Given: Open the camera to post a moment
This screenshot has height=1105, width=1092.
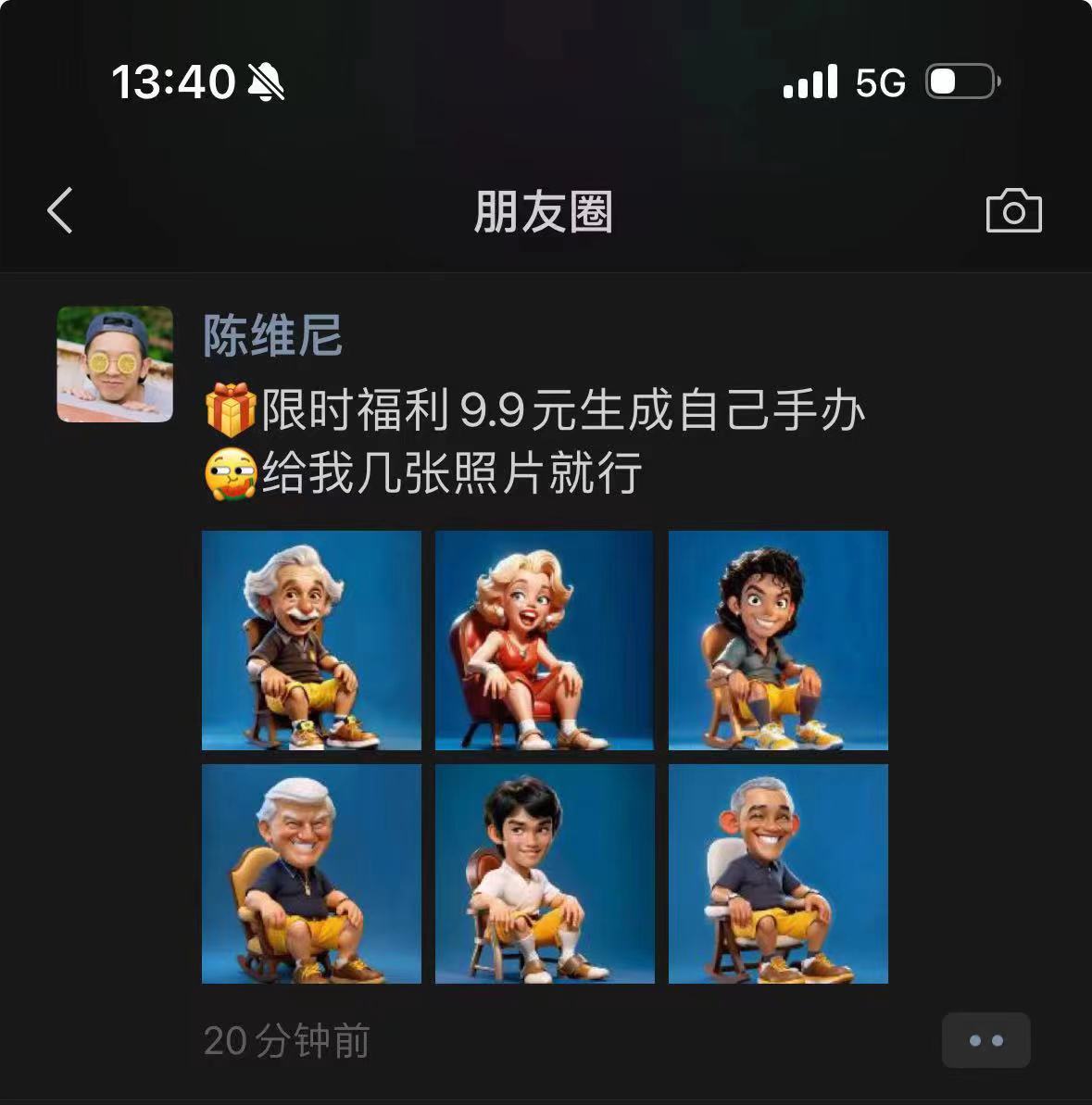Looking at the screenshot, I should tap(1013, 210).
